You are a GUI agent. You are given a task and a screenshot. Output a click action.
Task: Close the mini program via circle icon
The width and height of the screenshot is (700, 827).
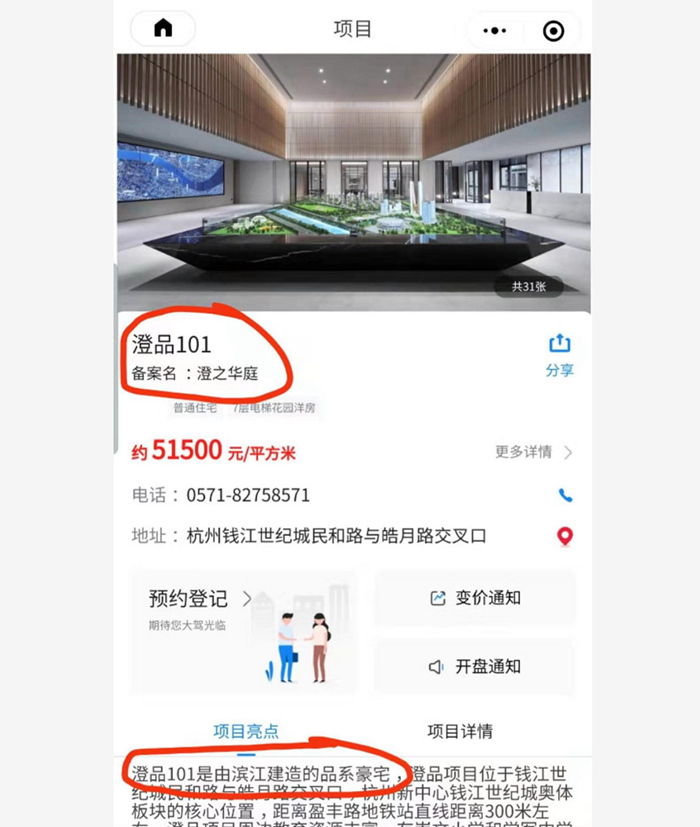(553, 30)
